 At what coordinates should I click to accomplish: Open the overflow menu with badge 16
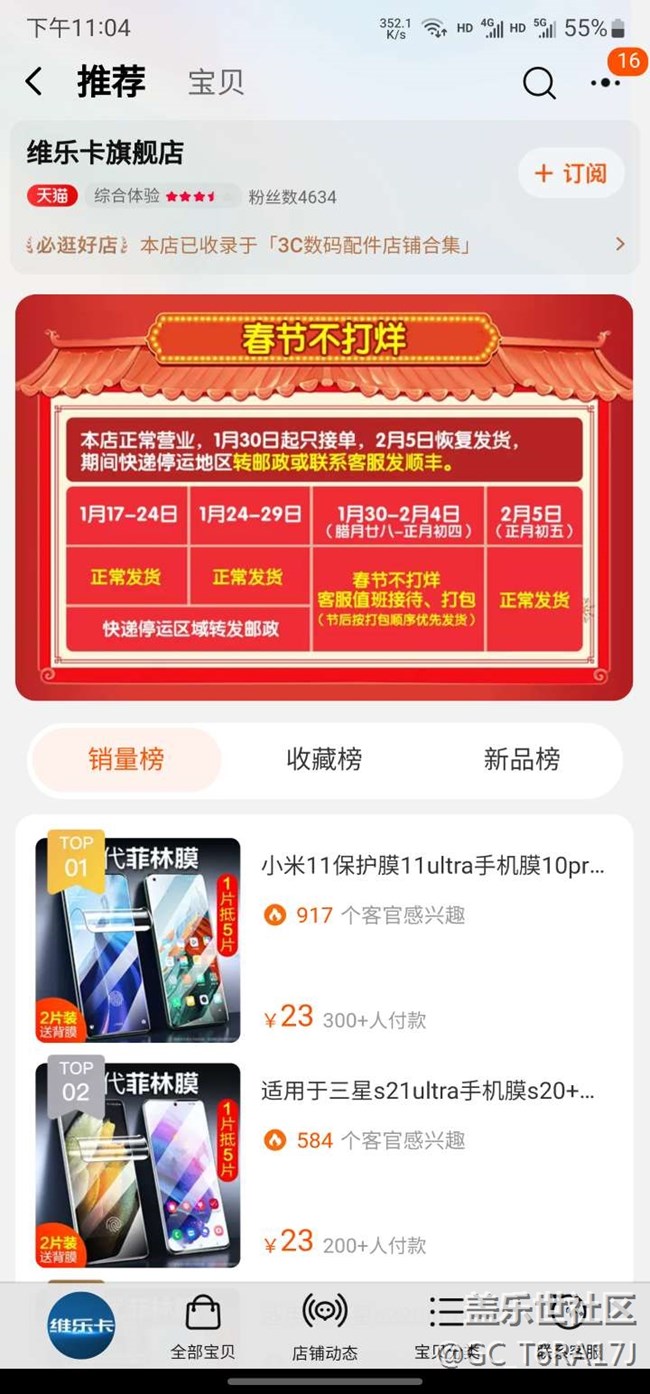(x=606, y=82)
